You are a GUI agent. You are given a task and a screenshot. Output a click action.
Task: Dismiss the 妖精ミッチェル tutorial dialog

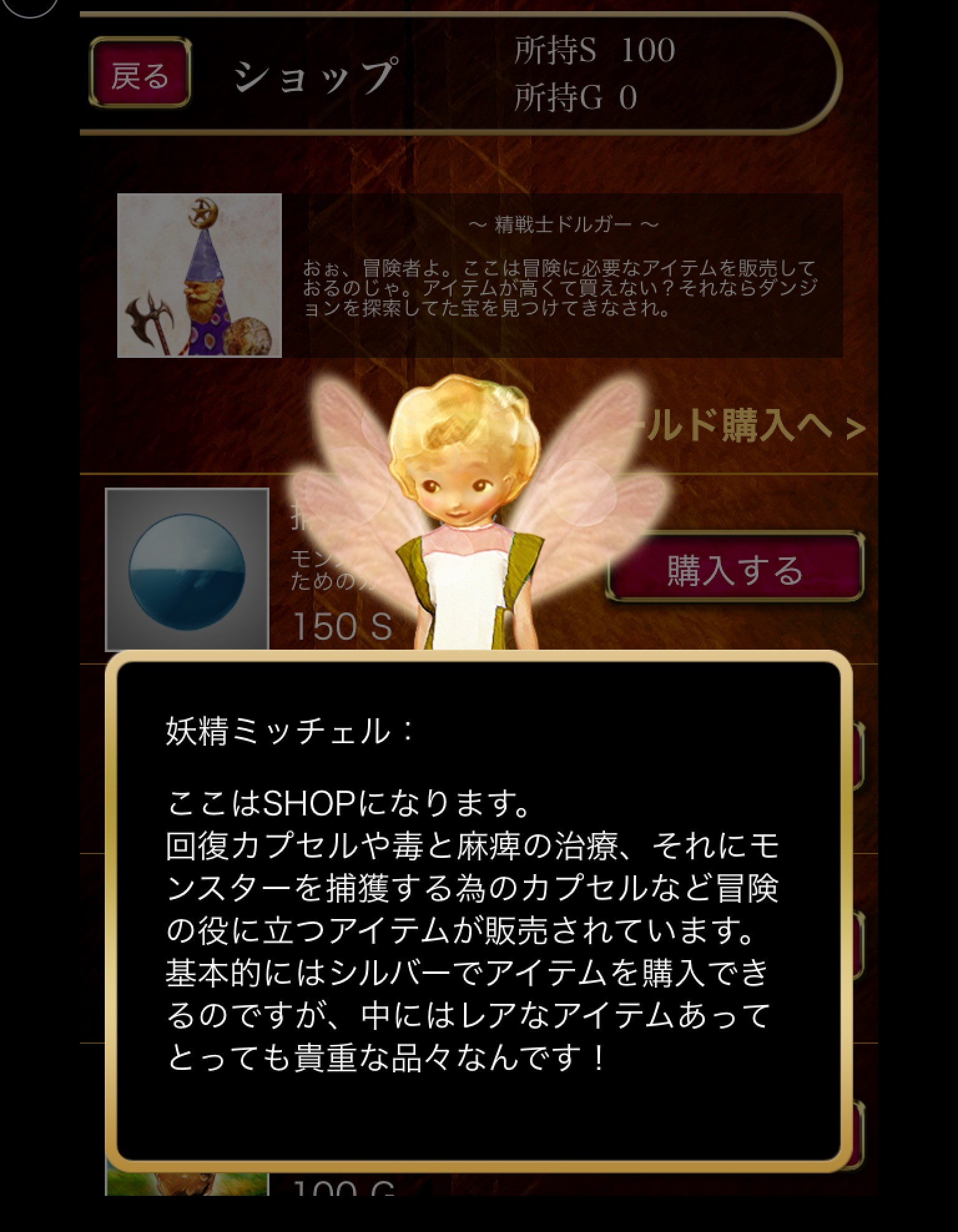[478, 912]
